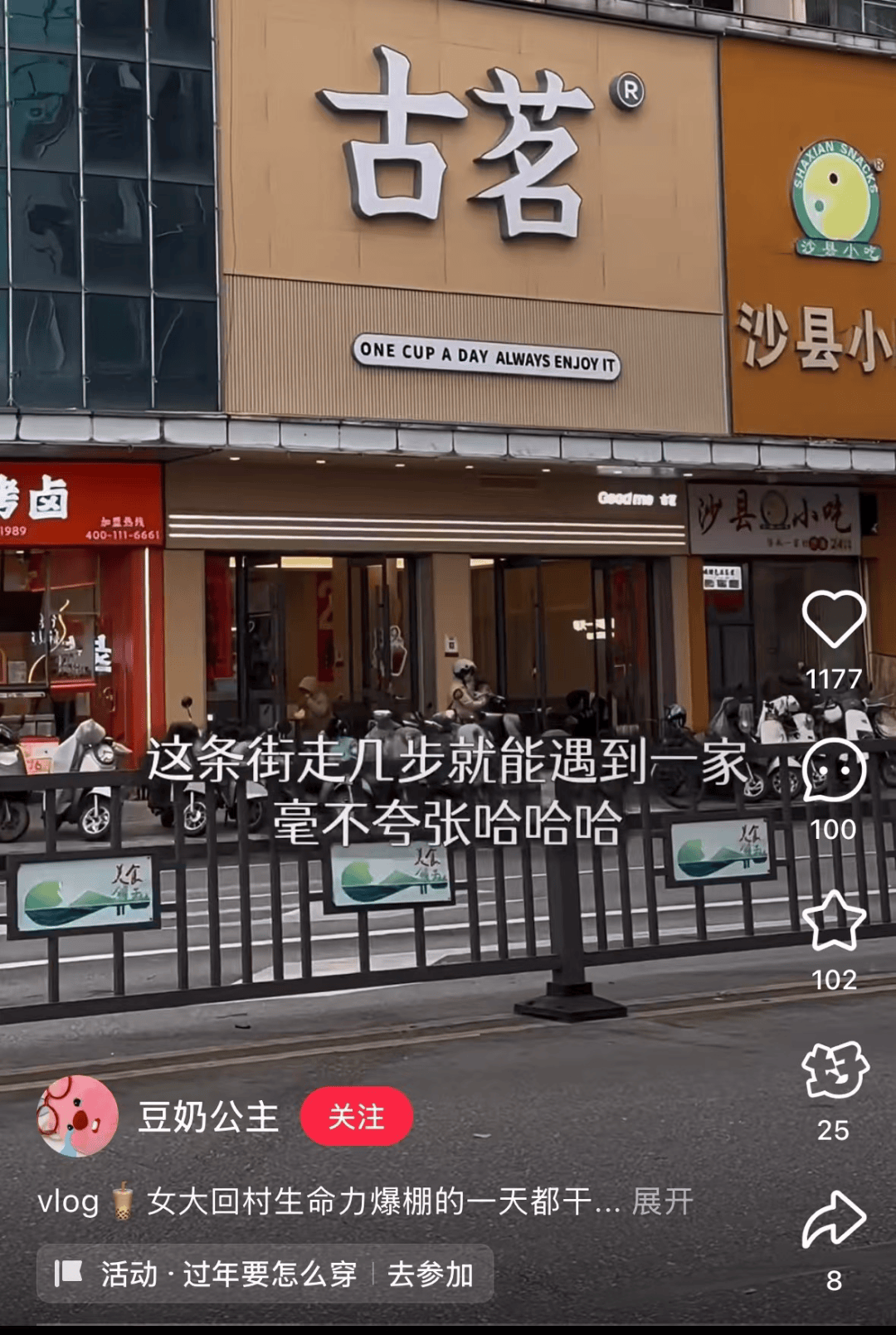The height and width of the screenshot is (1335, 896).
Task: Open 豆奶公主's profile avatar
Action: [78, 1117]
